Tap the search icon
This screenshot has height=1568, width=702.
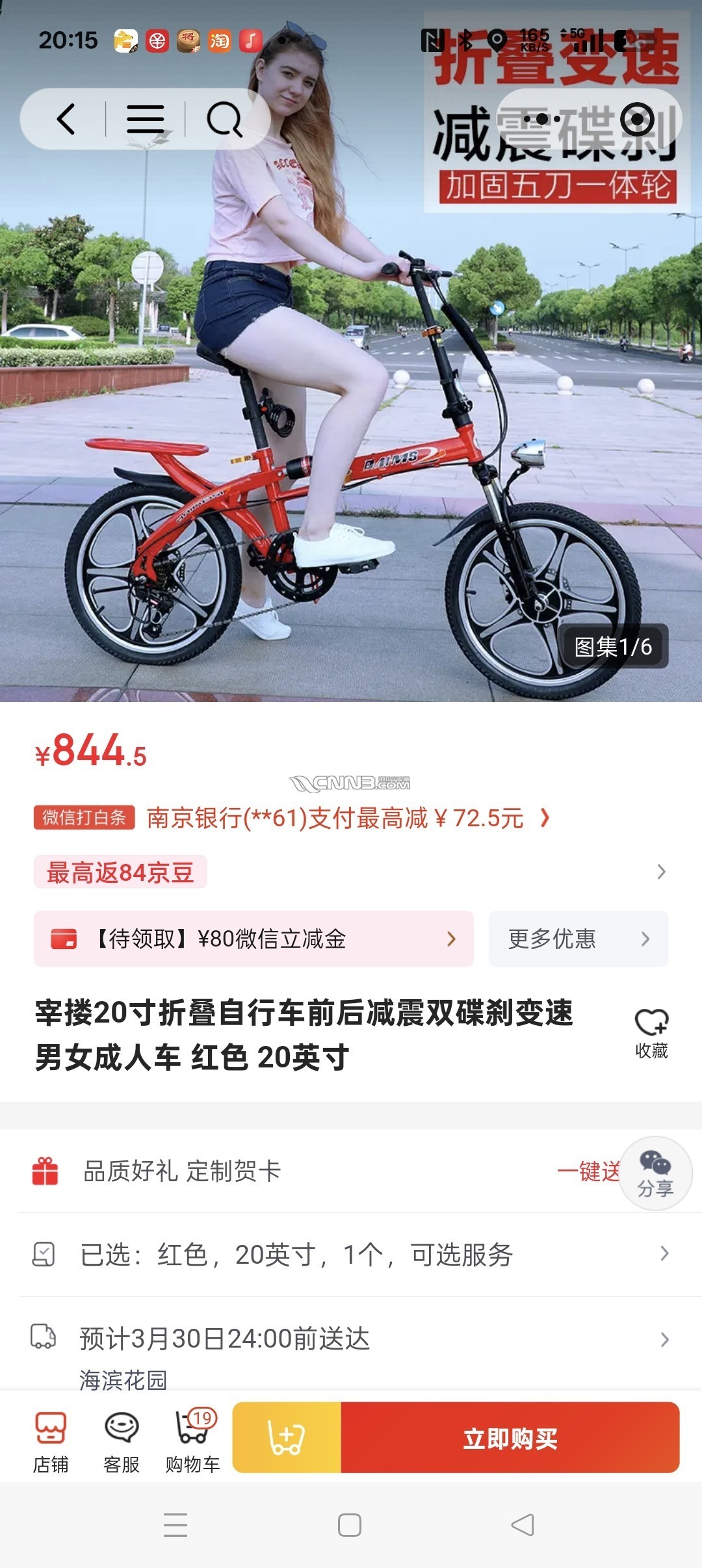click(x=224, y=120)
